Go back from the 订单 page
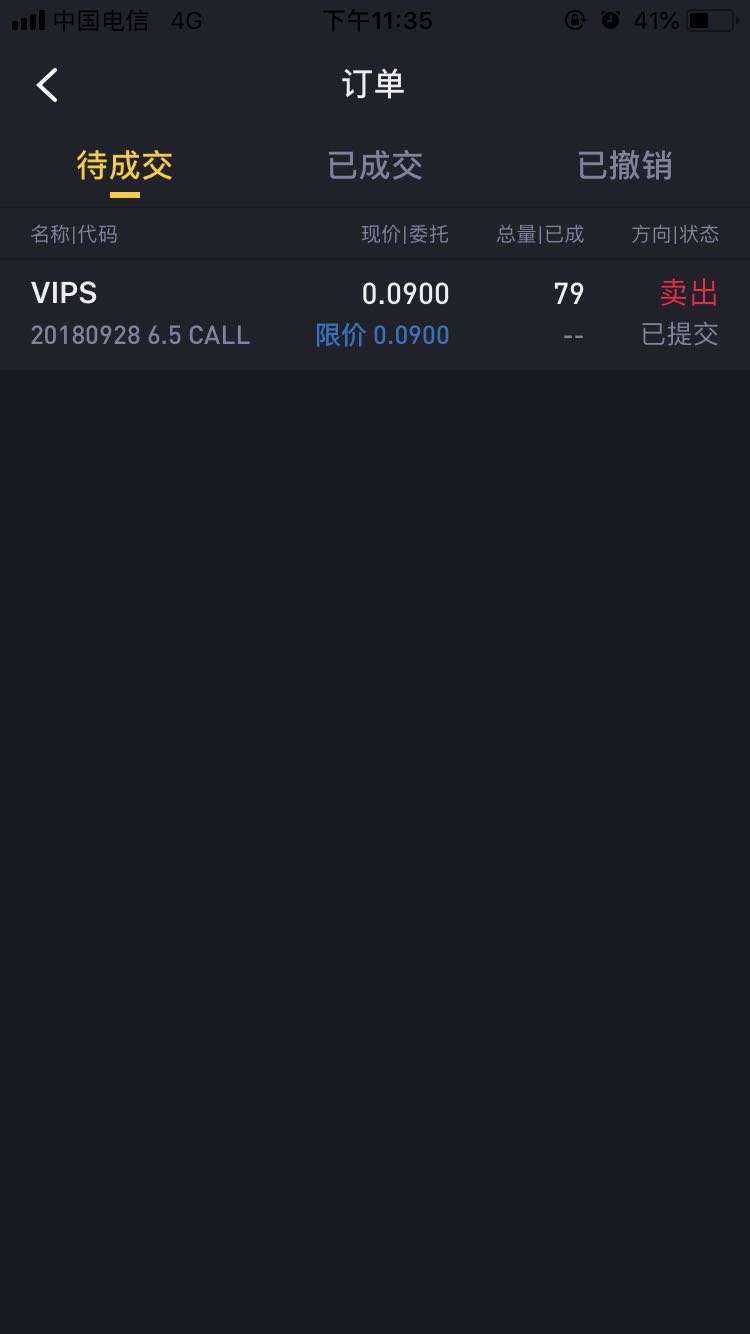Viewport: 750px width, 1334px height. click(47, 85)
